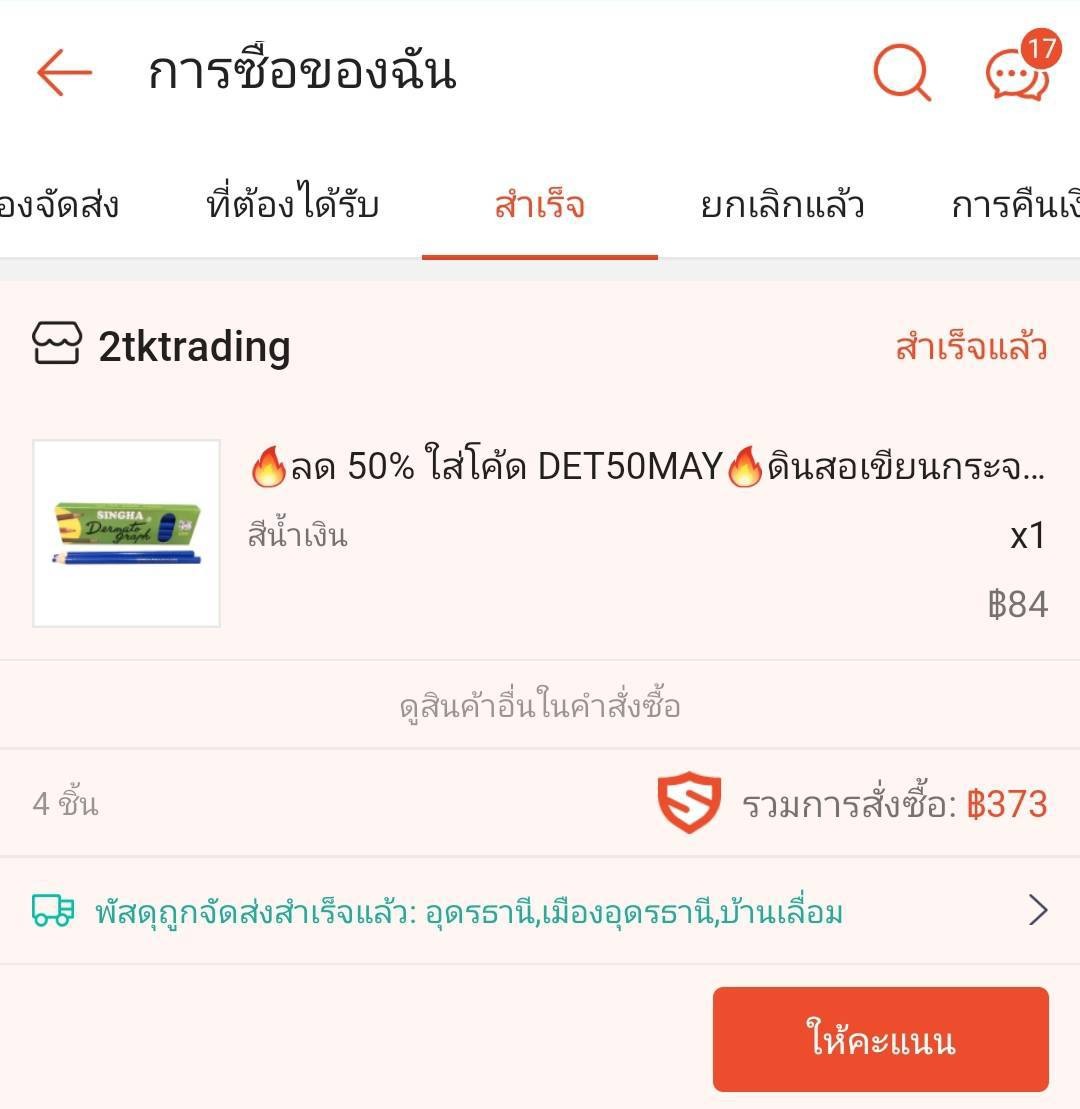1080x1109 pixels.
Task: Tap ดูสินค้าอื่นในคำสั่งซื้อ to view other items
Action: pos(540,707)
